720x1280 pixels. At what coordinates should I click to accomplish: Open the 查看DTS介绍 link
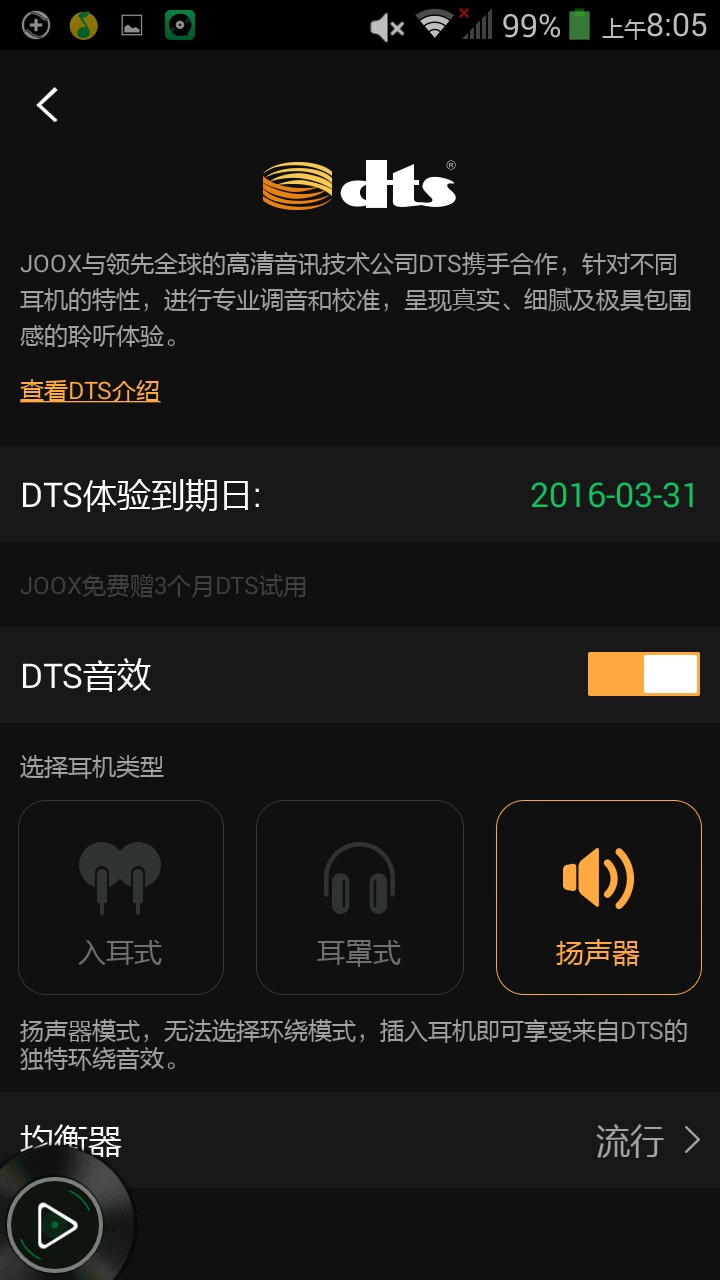[90, 391]
